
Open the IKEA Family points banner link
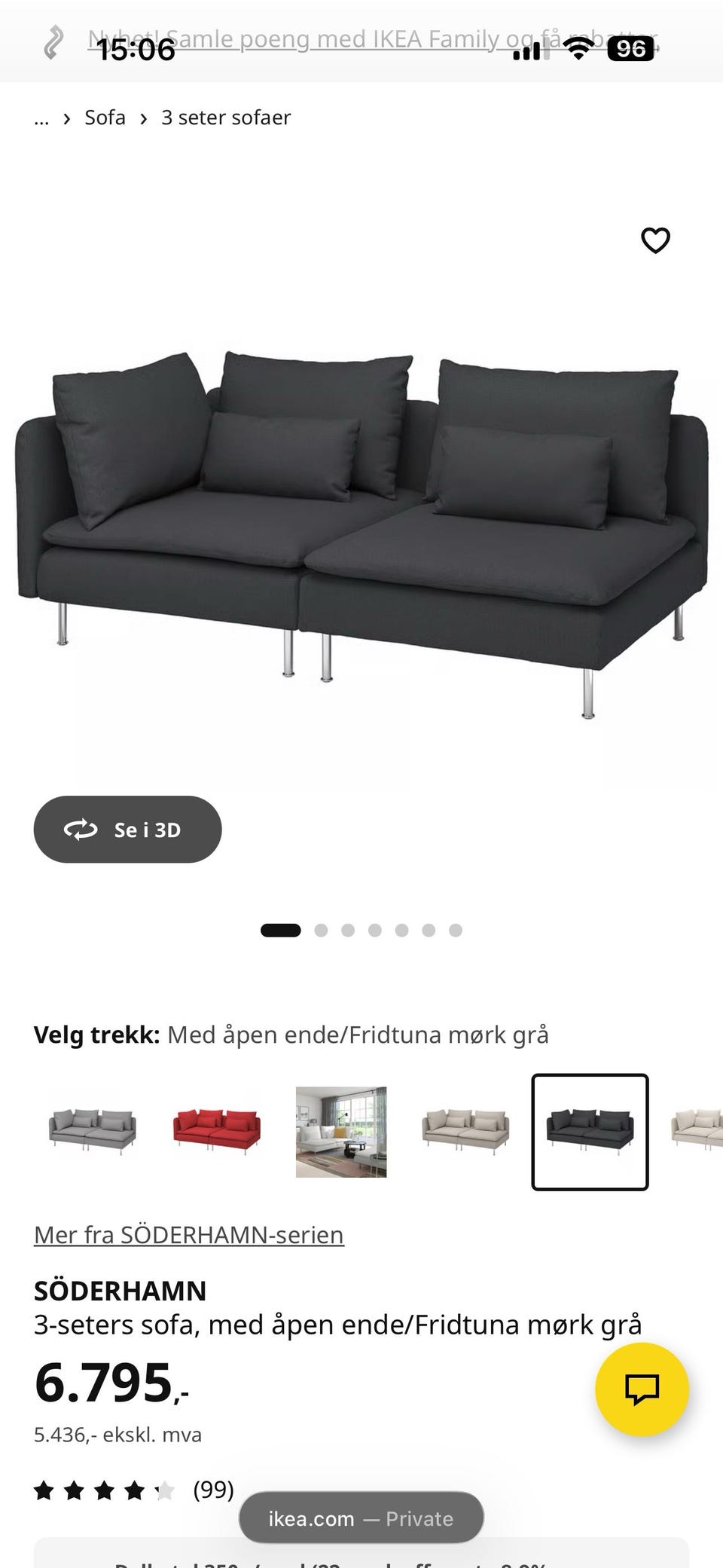pos(373,38)
